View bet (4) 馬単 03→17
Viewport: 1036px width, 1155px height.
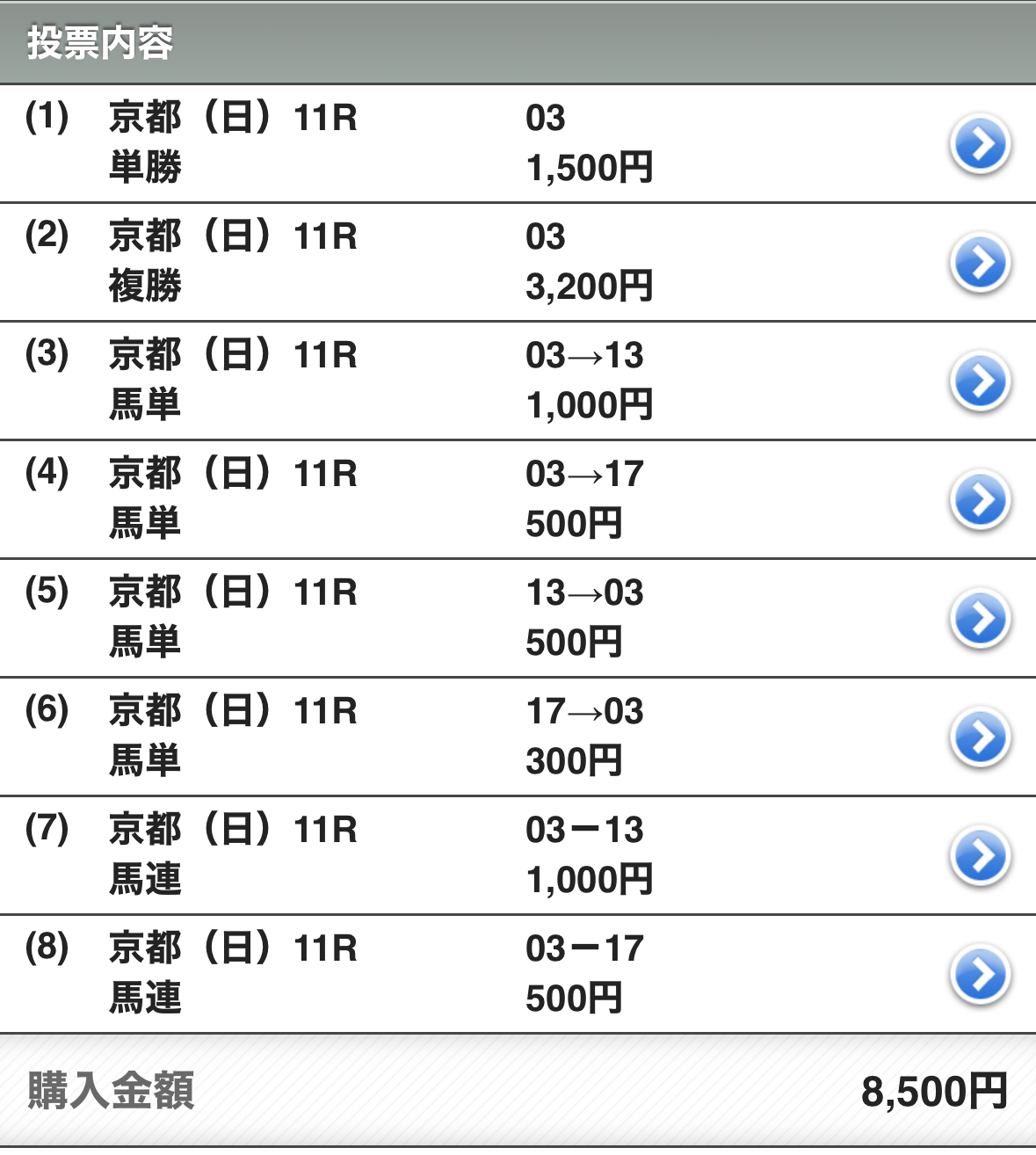(x=980, y=500)
